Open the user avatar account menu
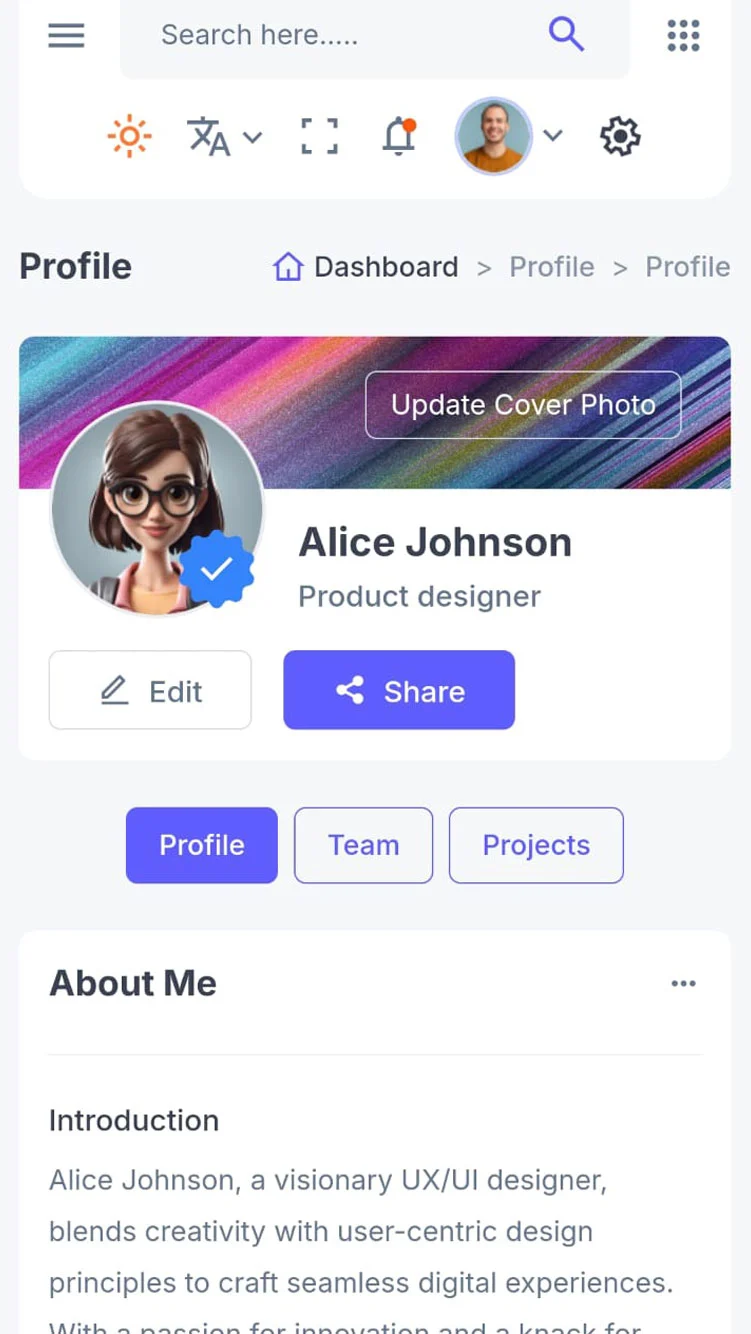The image size is (751, 1334). (509, 136)
